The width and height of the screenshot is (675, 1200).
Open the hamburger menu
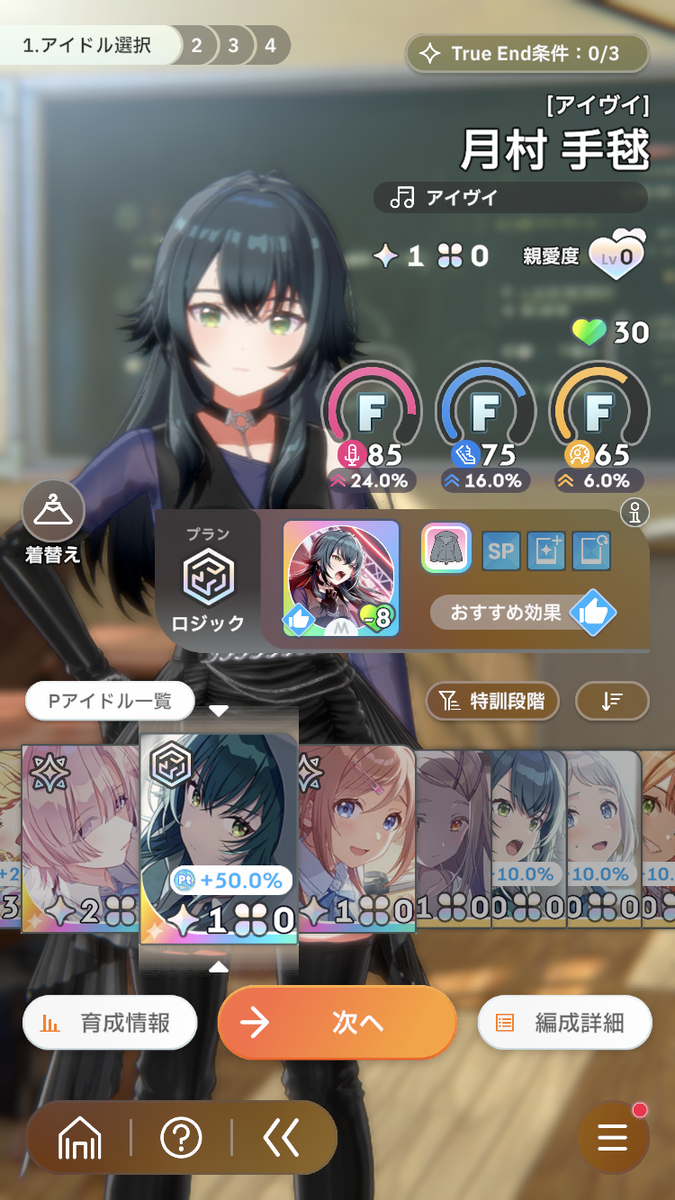click(612, 1138)
